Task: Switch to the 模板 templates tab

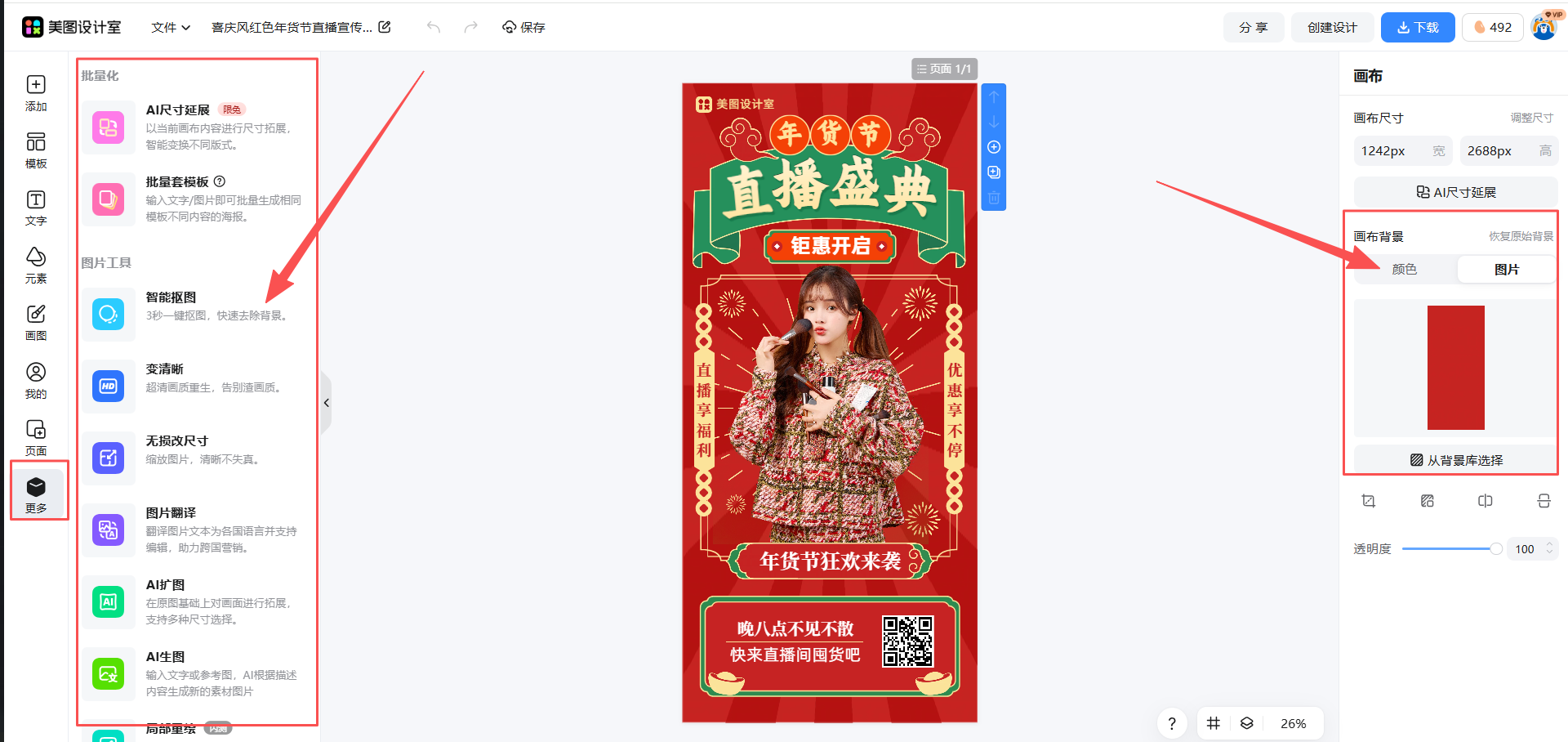Action: point(36,150)
